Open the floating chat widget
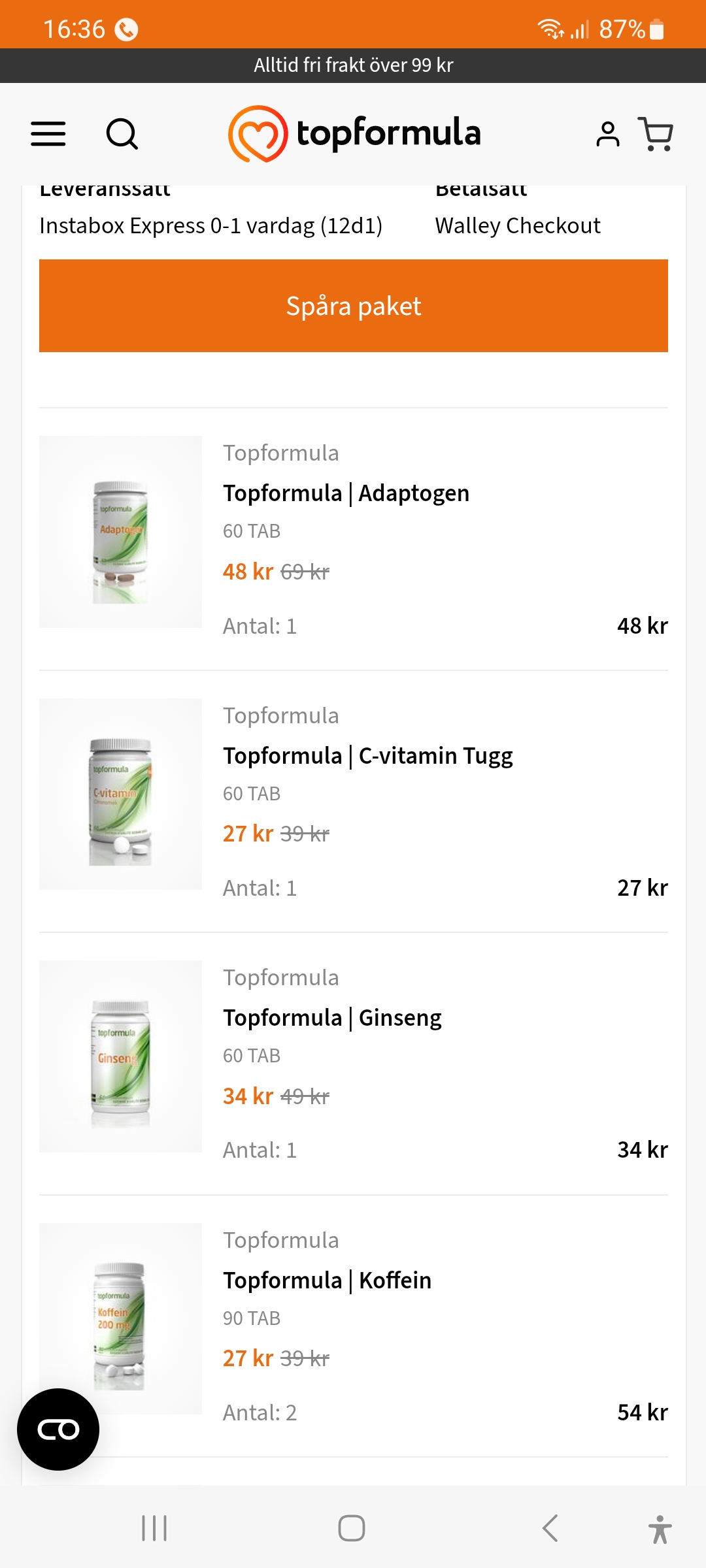 [x=58, y=1429]
